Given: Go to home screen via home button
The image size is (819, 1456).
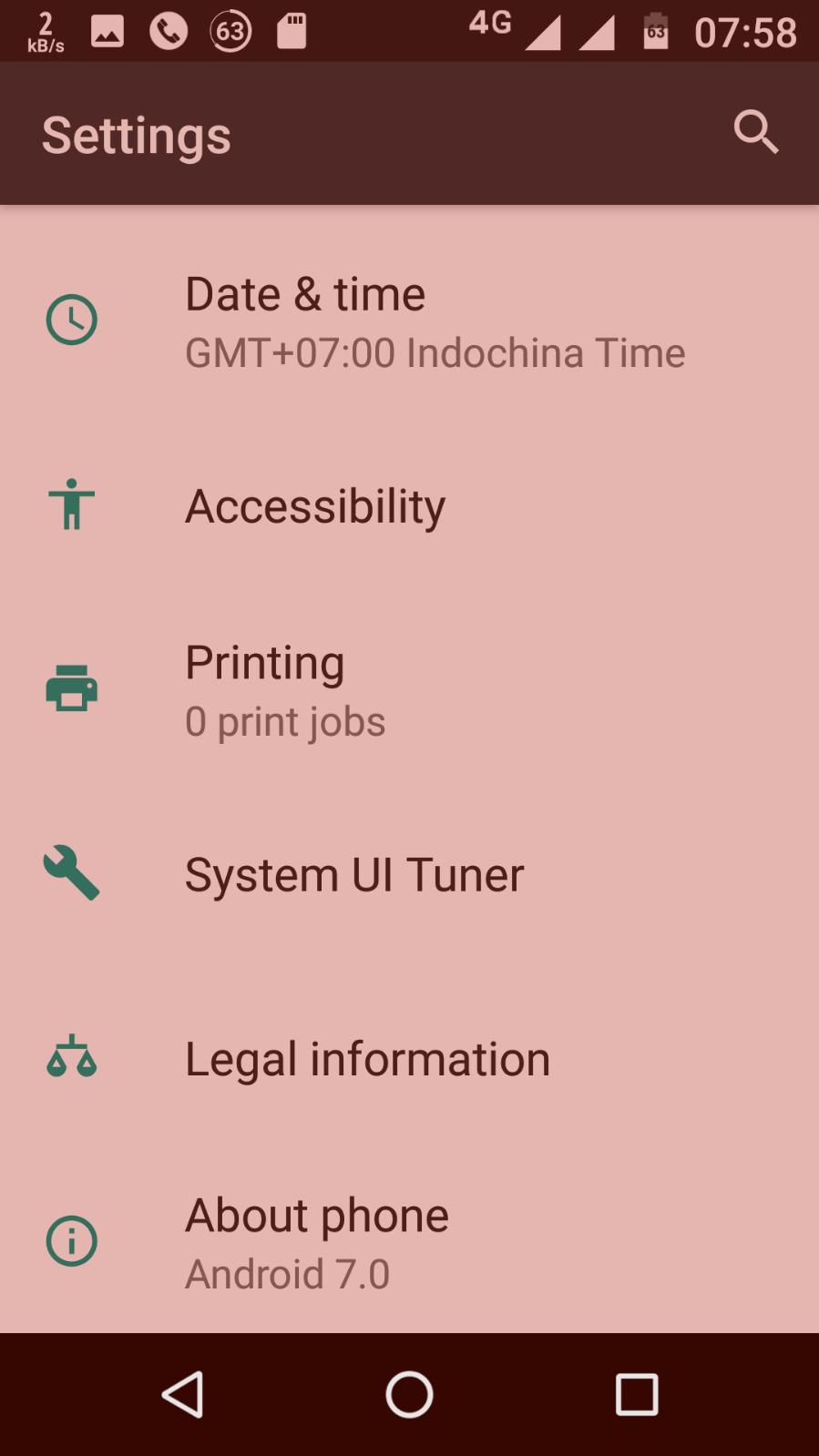Looking at the screenshot, I should point(409,1394).
